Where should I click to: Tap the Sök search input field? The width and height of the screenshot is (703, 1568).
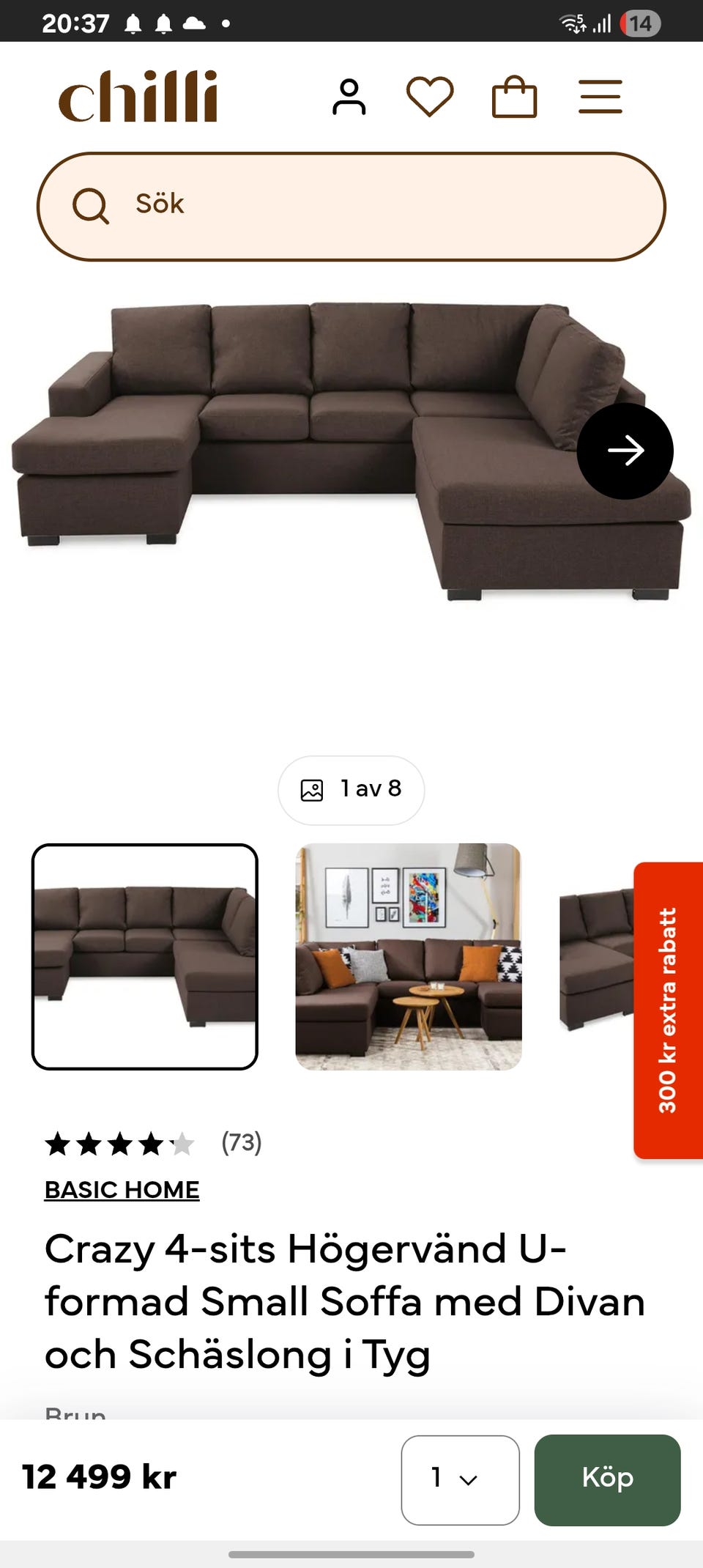tap(351, 204)
